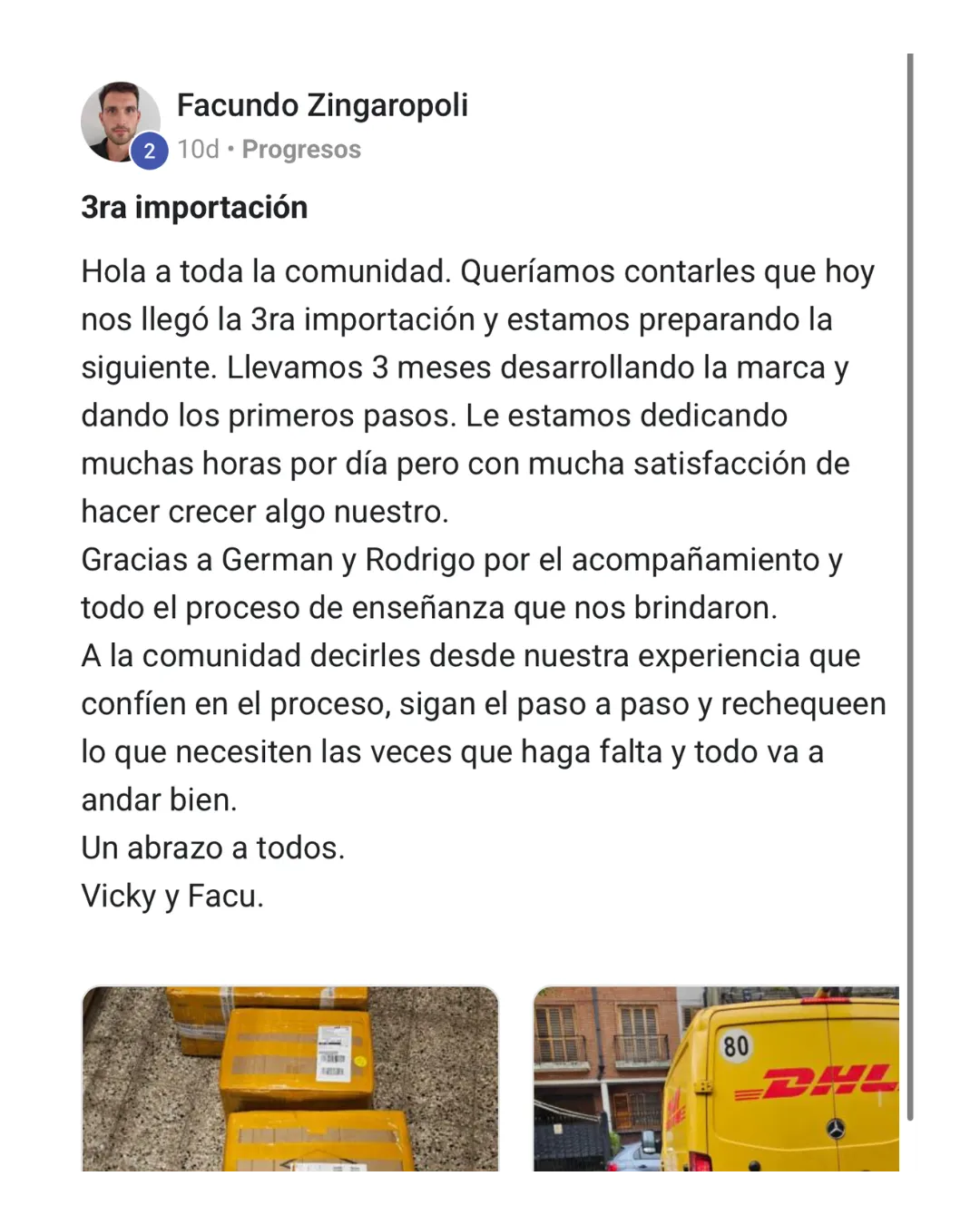Open the photo of yellow packages
This screenshot has height=1225, width=980.
point(290,1080)
